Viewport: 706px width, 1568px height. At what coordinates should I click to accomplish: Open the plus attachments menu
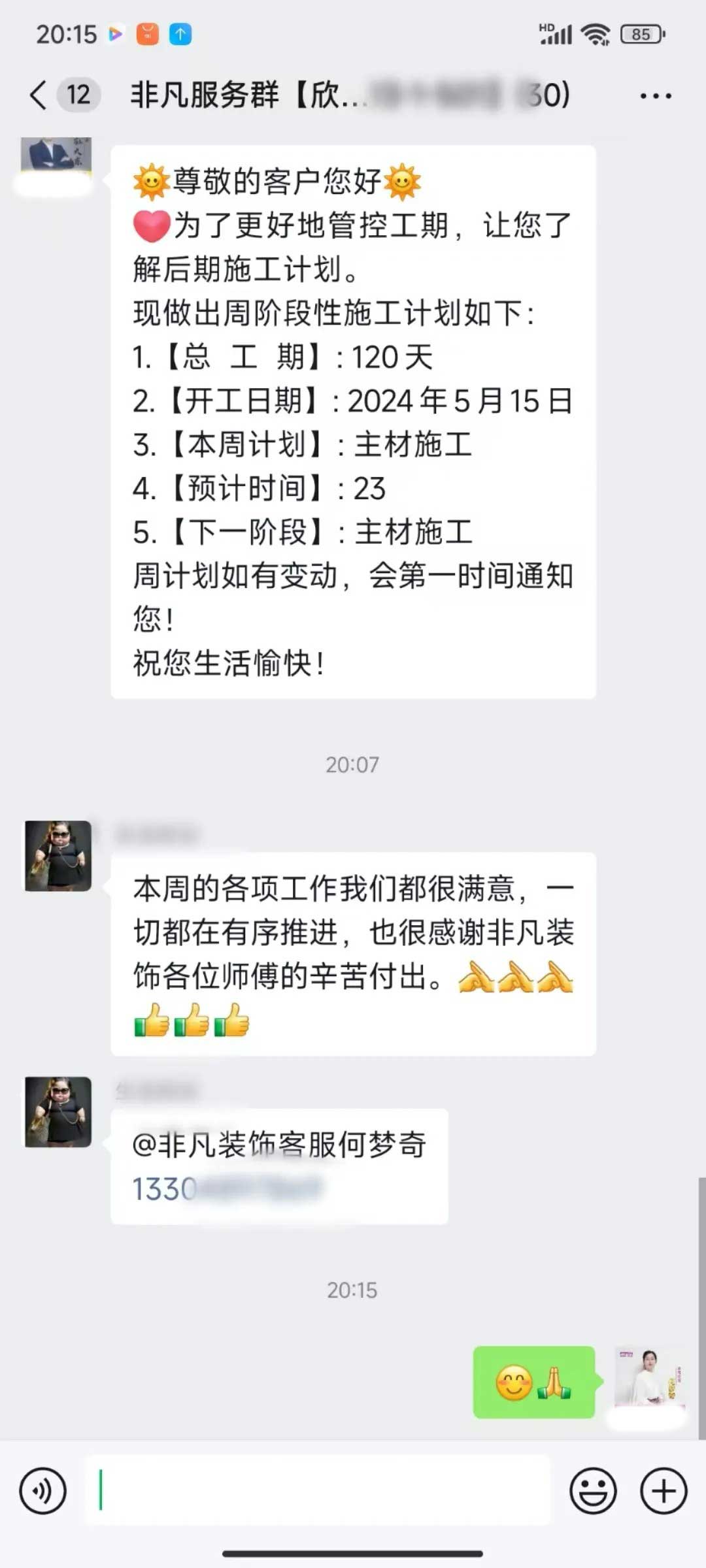[x=664, y=1491]
